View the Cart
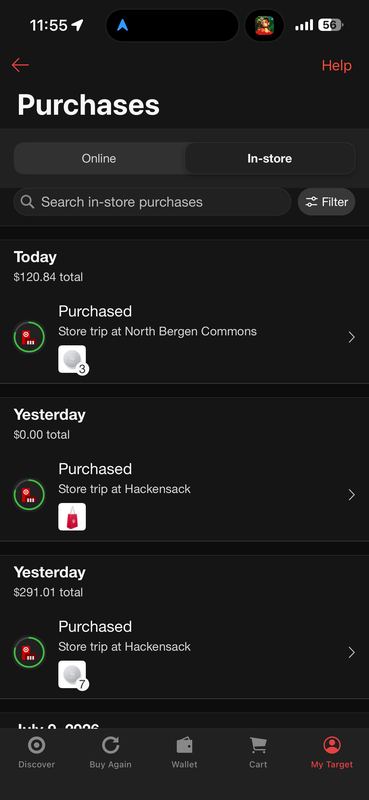This screenshot has width=369, height=800. tap(258, 753)
